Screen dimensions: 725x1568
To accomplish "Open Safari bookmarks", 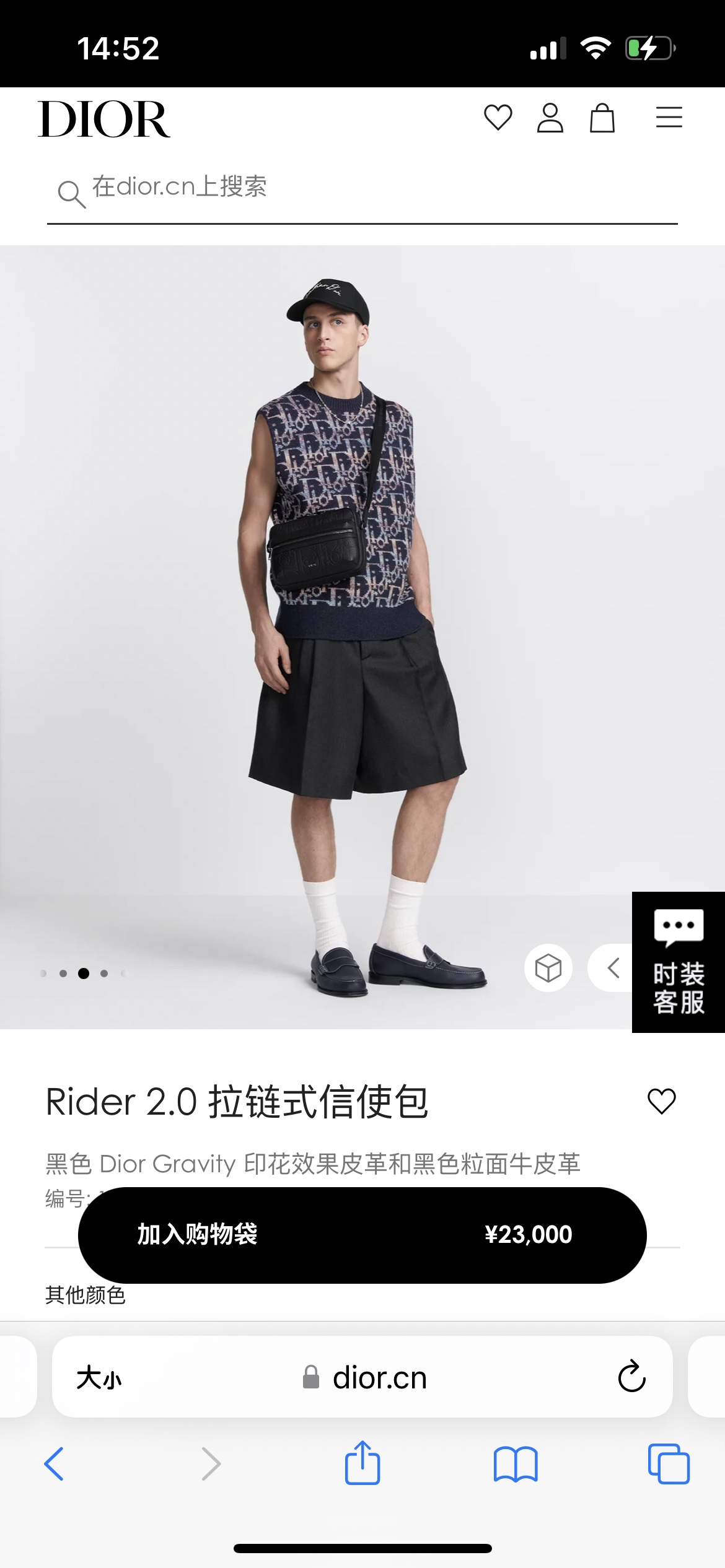I will click(516, 1464).
